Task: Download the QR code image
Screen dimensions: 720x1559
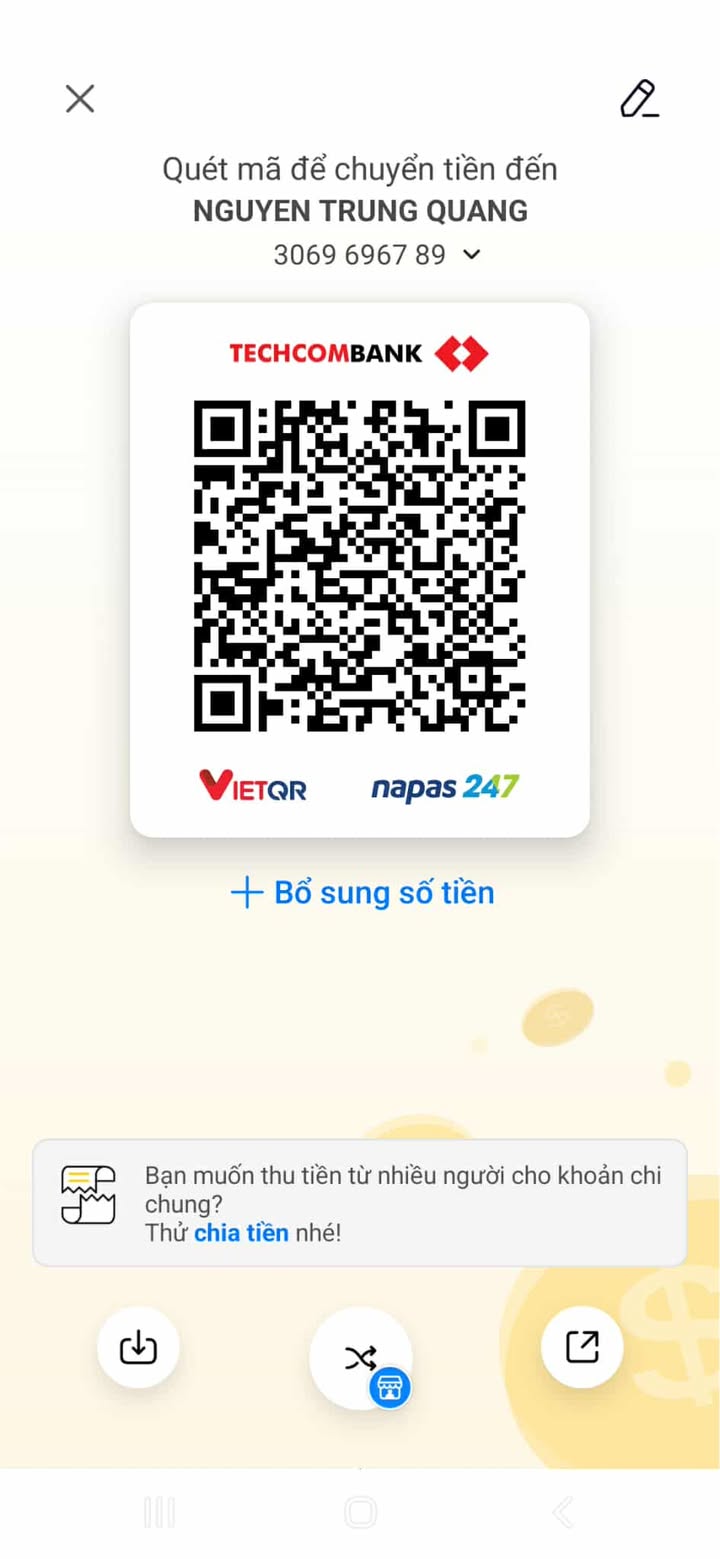Action: click(138, 1348)
